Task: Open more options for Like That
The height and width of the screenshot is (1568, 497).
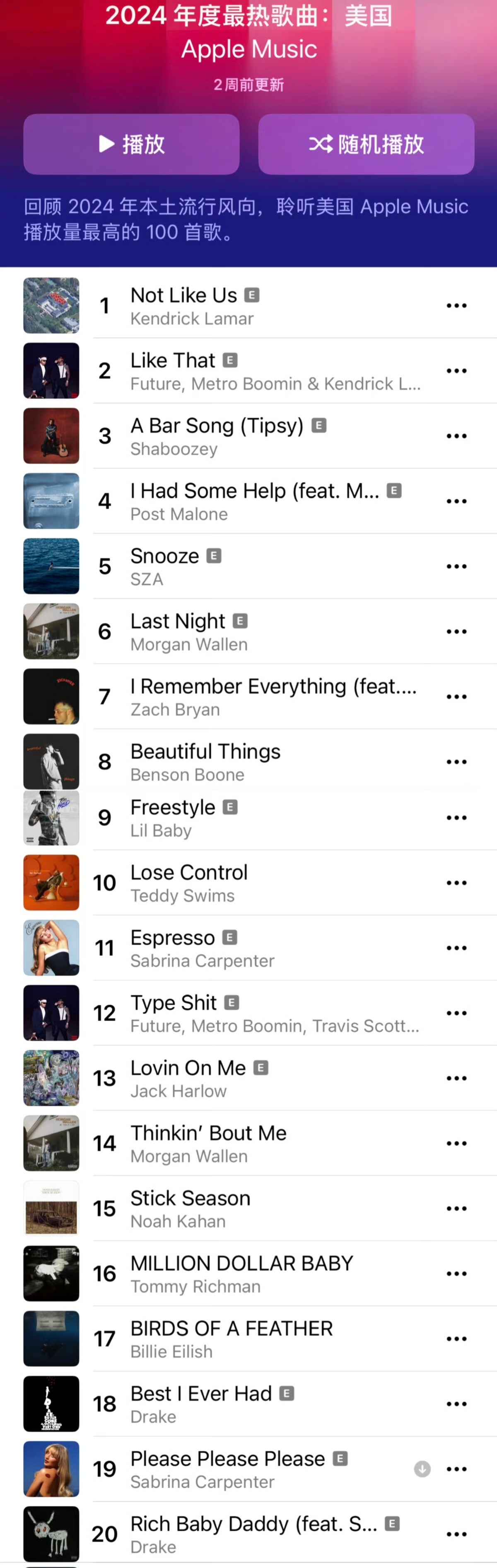Action: (x=456, y=371)
